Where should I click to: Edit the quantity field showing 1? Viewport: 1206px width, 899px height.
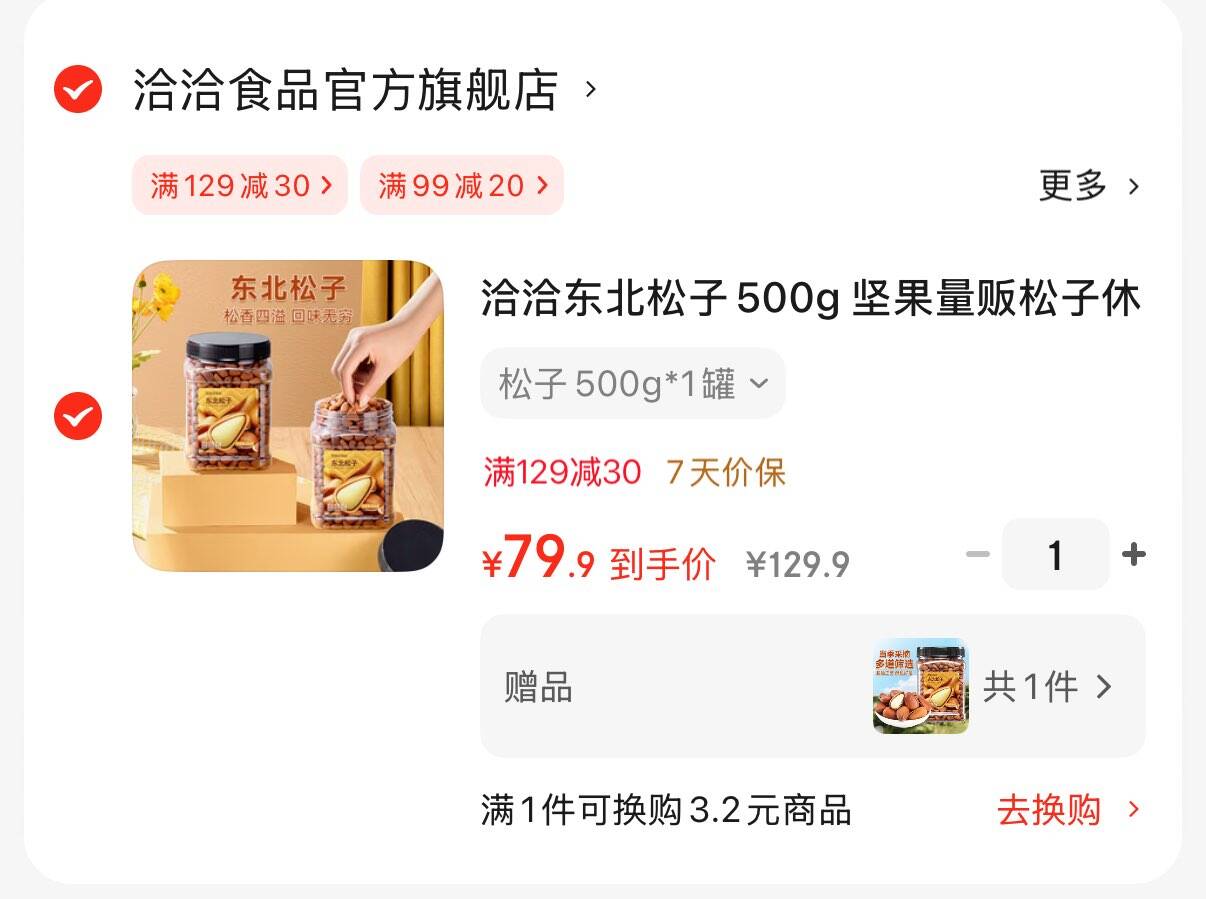click(1055, 554)
